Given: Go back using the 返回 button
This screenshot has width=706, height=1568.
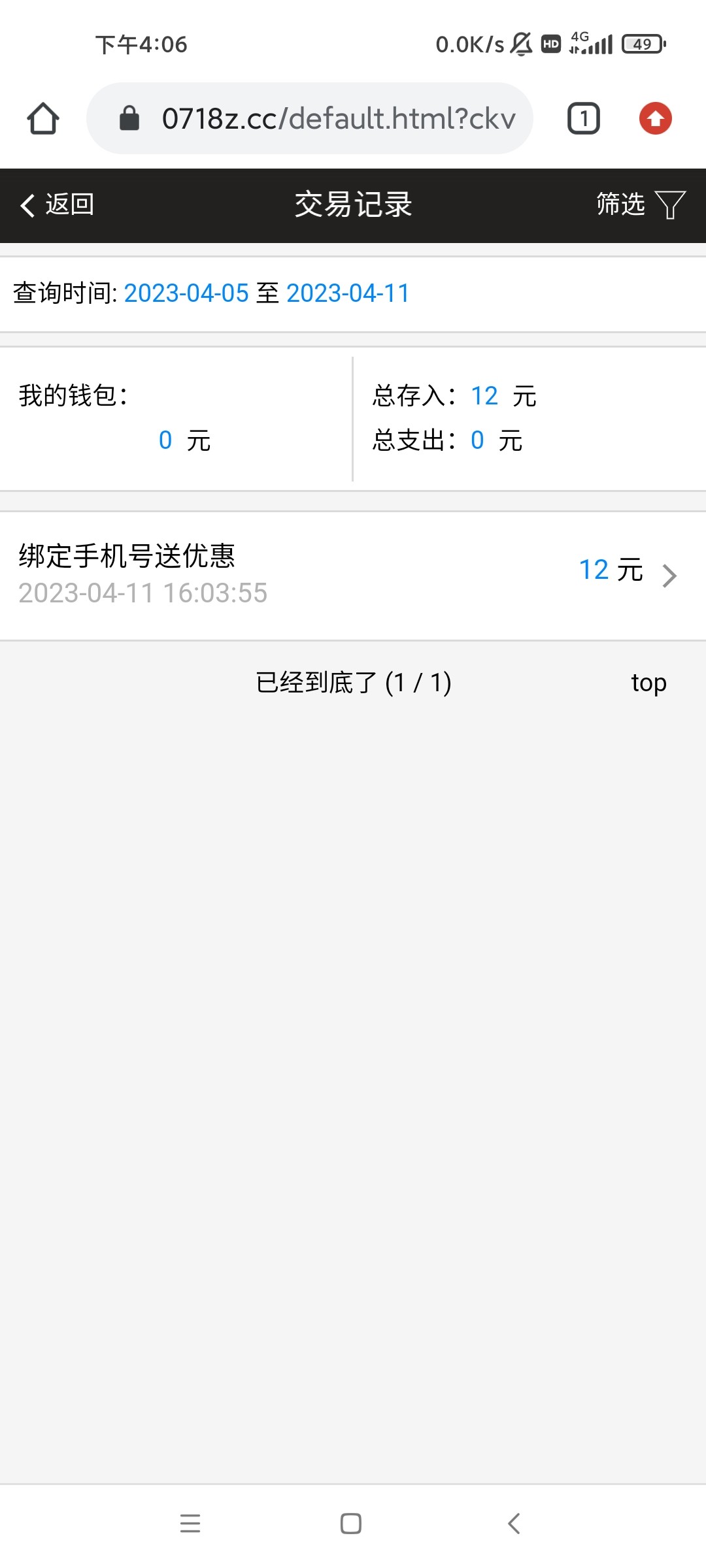Looking at the screenshot, I should click(58, 205).
